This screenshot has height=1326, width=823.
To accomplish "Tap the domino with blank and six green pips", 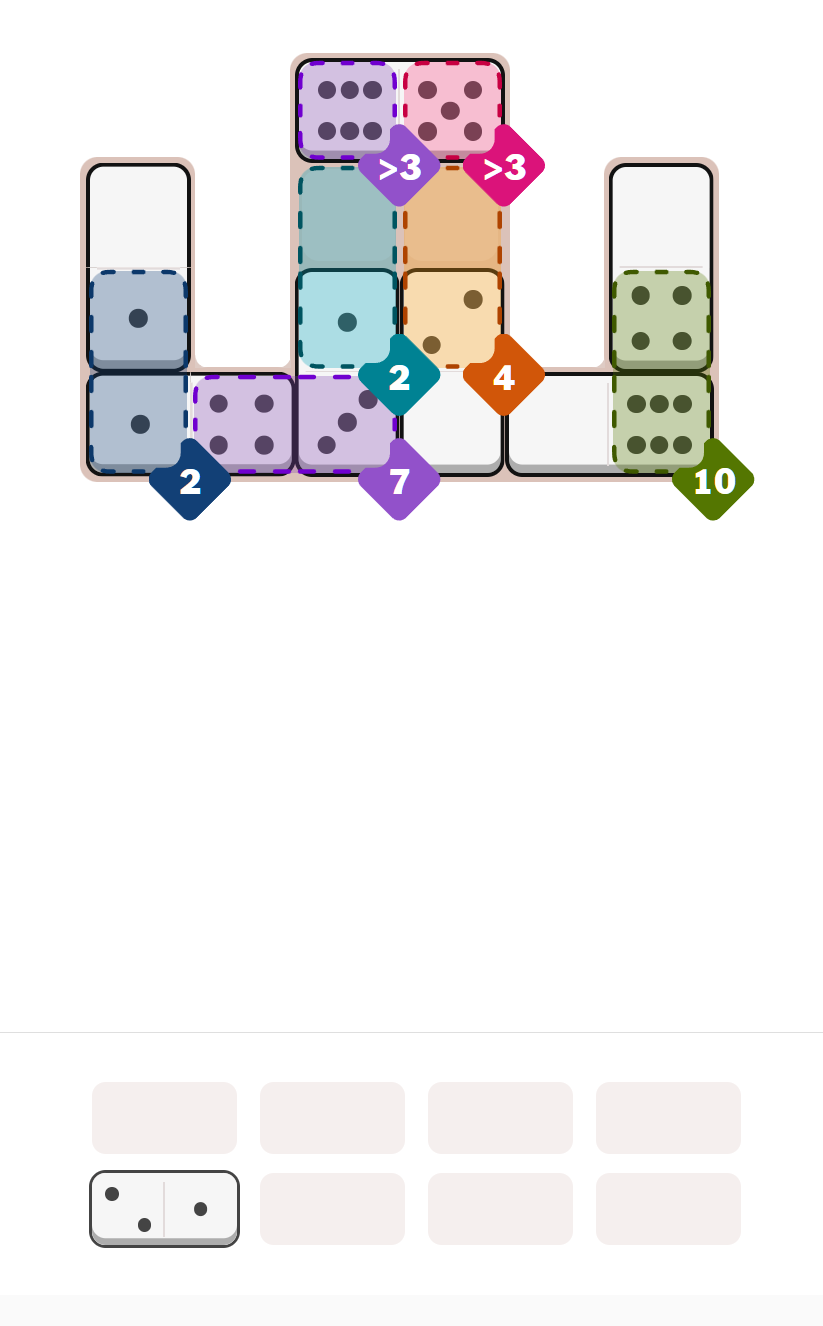I will coord(608,423).
